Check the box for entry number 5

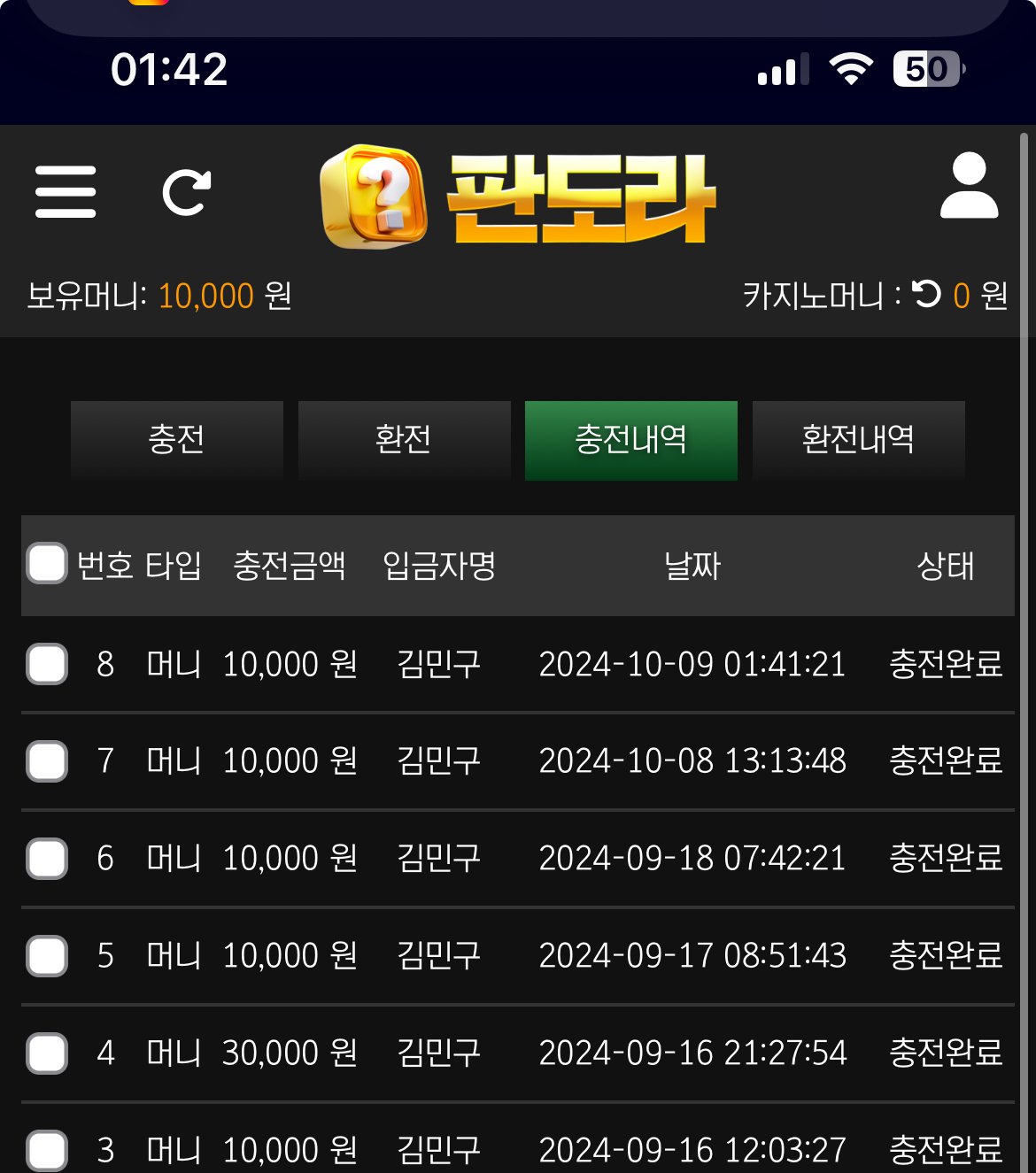pos(47,956)
